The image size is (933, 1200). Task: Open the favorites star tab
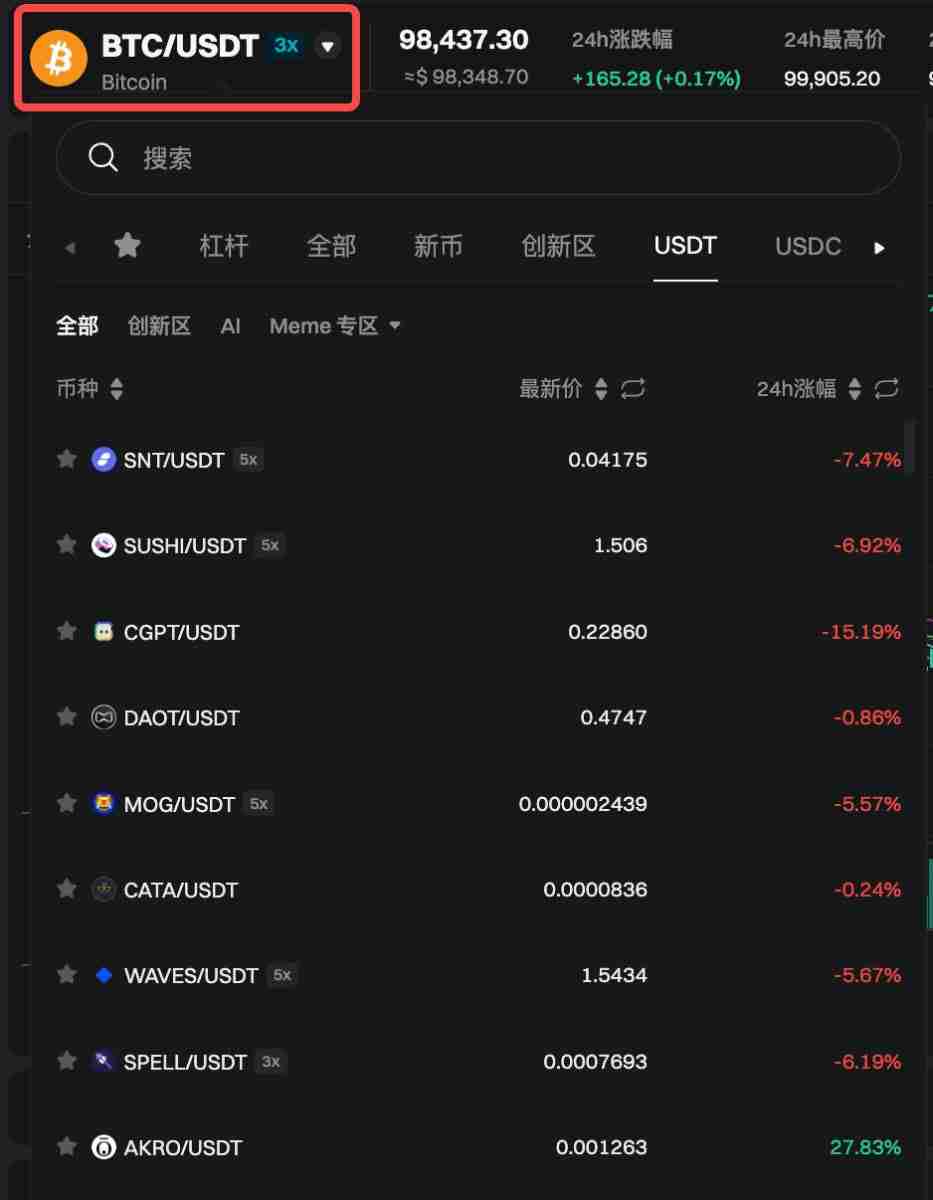127,246
